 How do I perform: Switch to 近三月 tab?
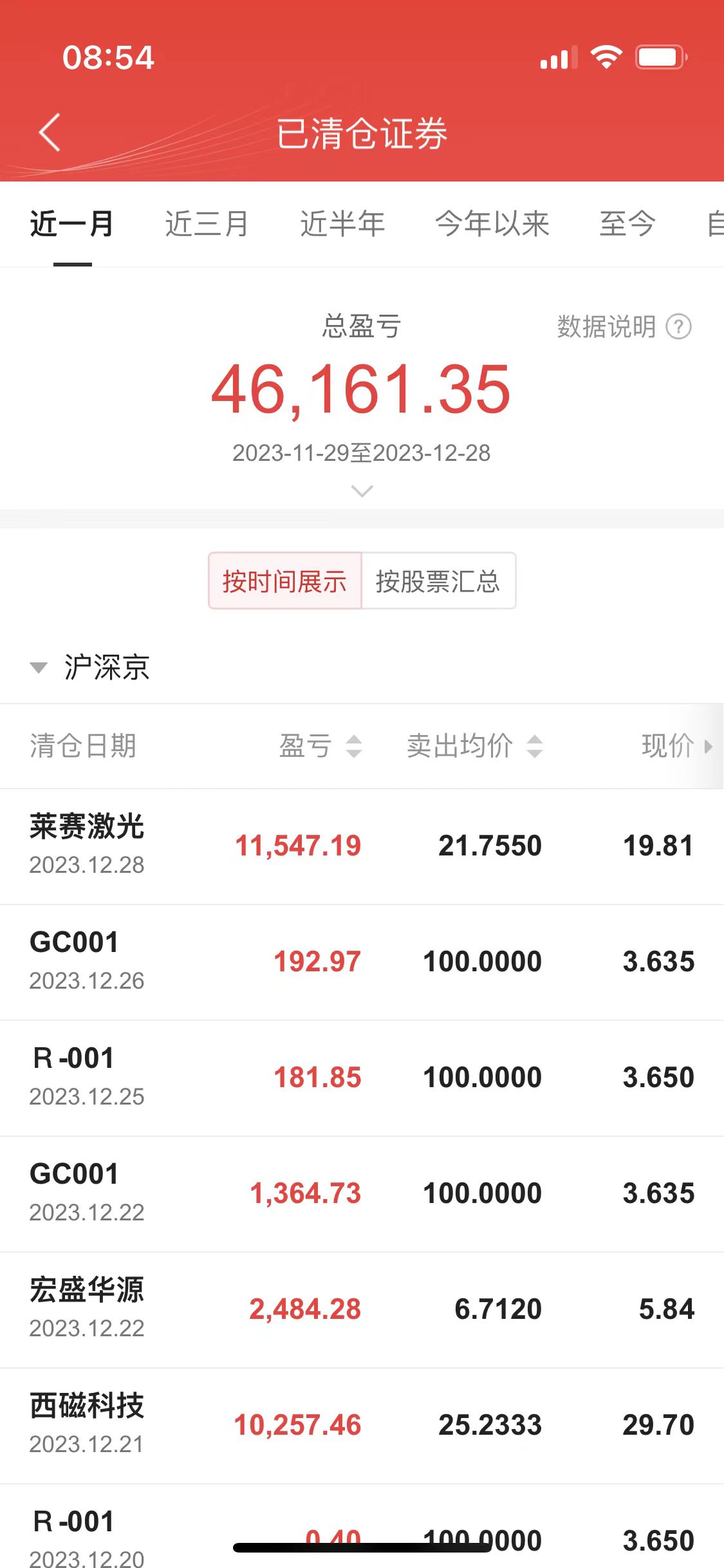[207, 224]
